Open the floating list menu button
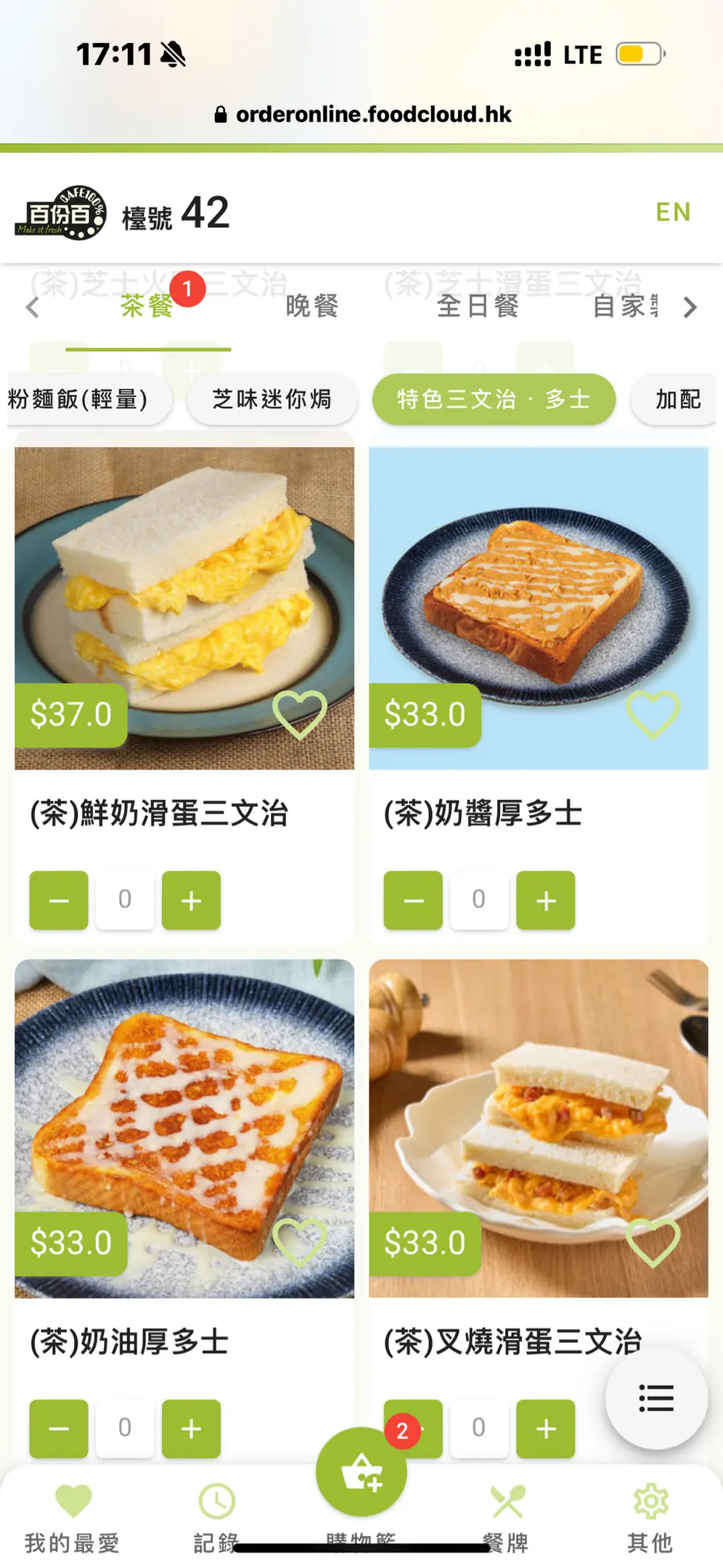The width and height of the screenshot is (723, 1568). click(656, 1398)
